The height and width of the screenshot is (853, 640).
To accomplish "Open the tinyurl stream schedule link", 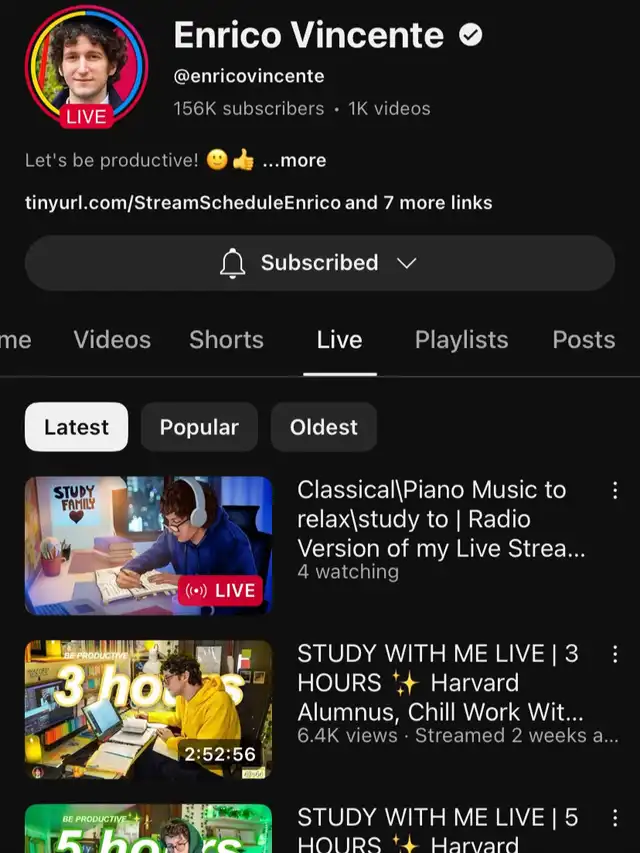I will click(x=183, y=203).
